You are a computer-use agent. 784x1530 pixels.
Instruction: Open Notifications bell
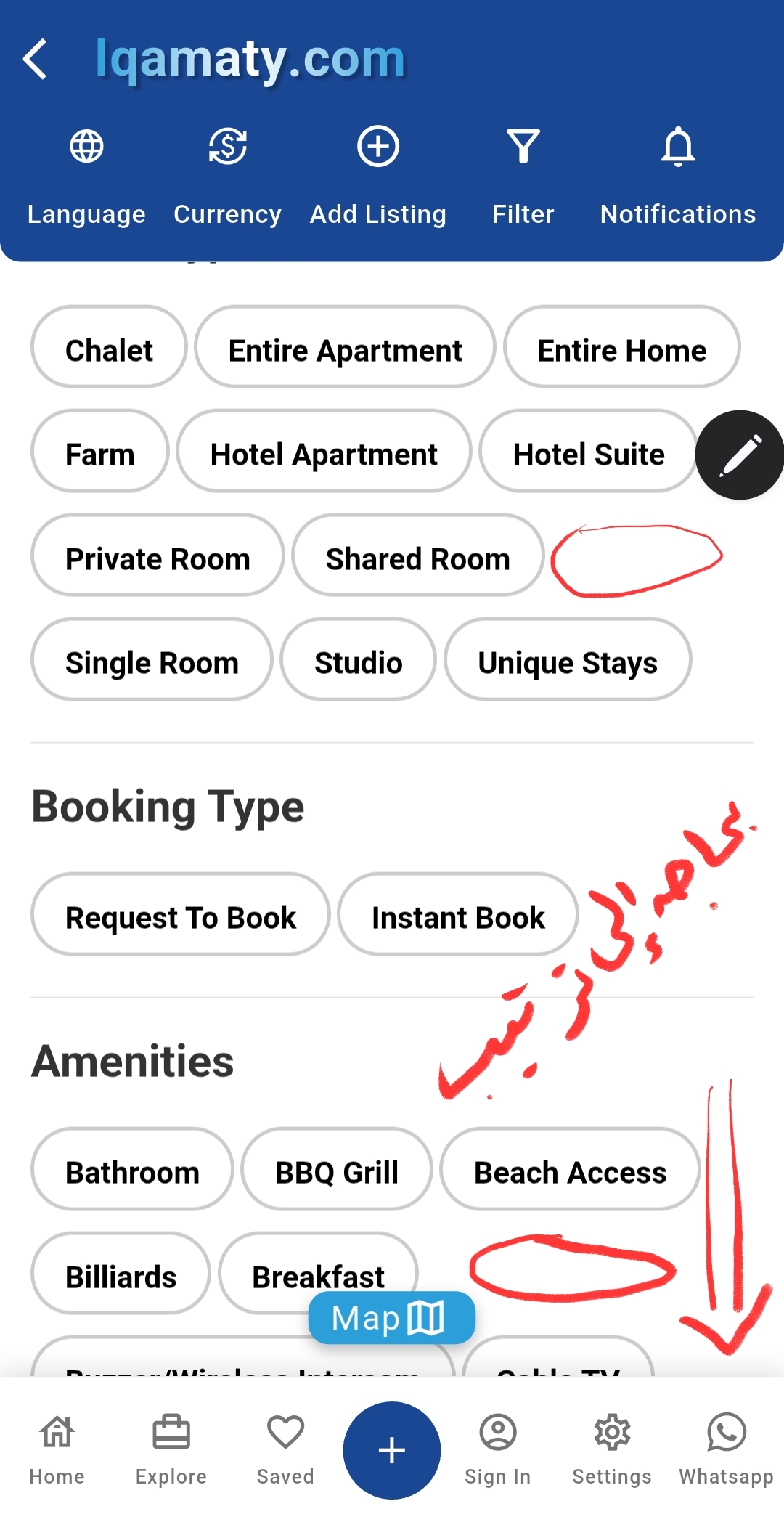click(678, 175)
